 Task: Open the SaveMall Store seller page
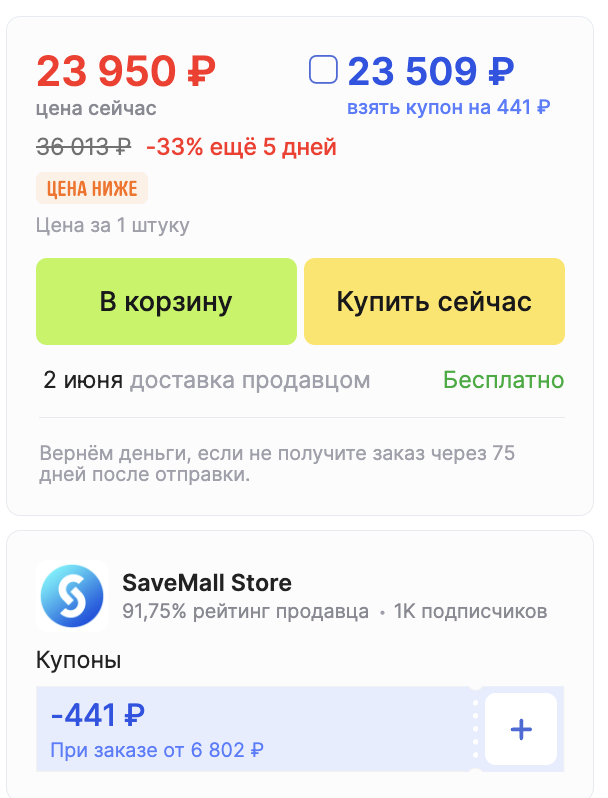pos(207,582)
